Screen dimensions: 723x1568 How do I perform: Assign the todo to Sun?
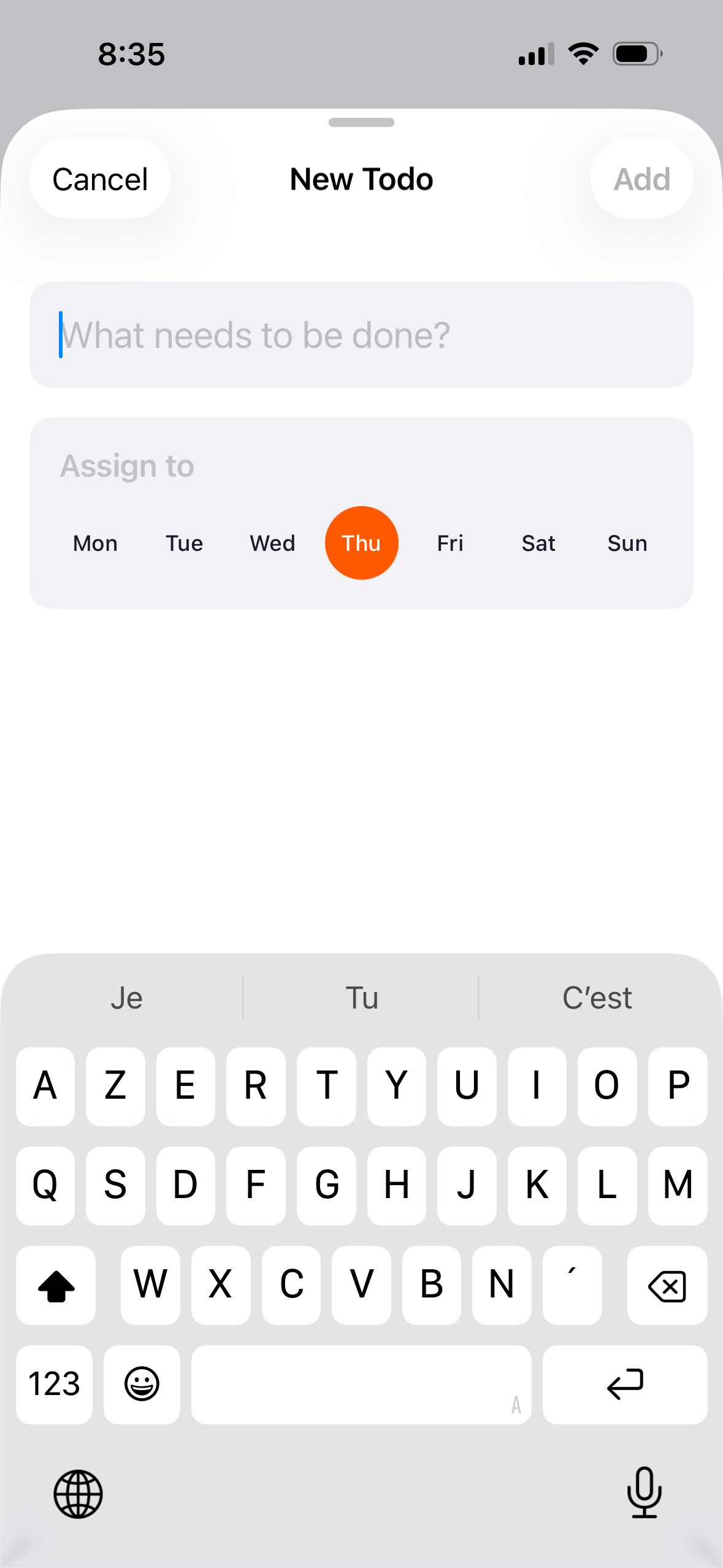(627, 544)
